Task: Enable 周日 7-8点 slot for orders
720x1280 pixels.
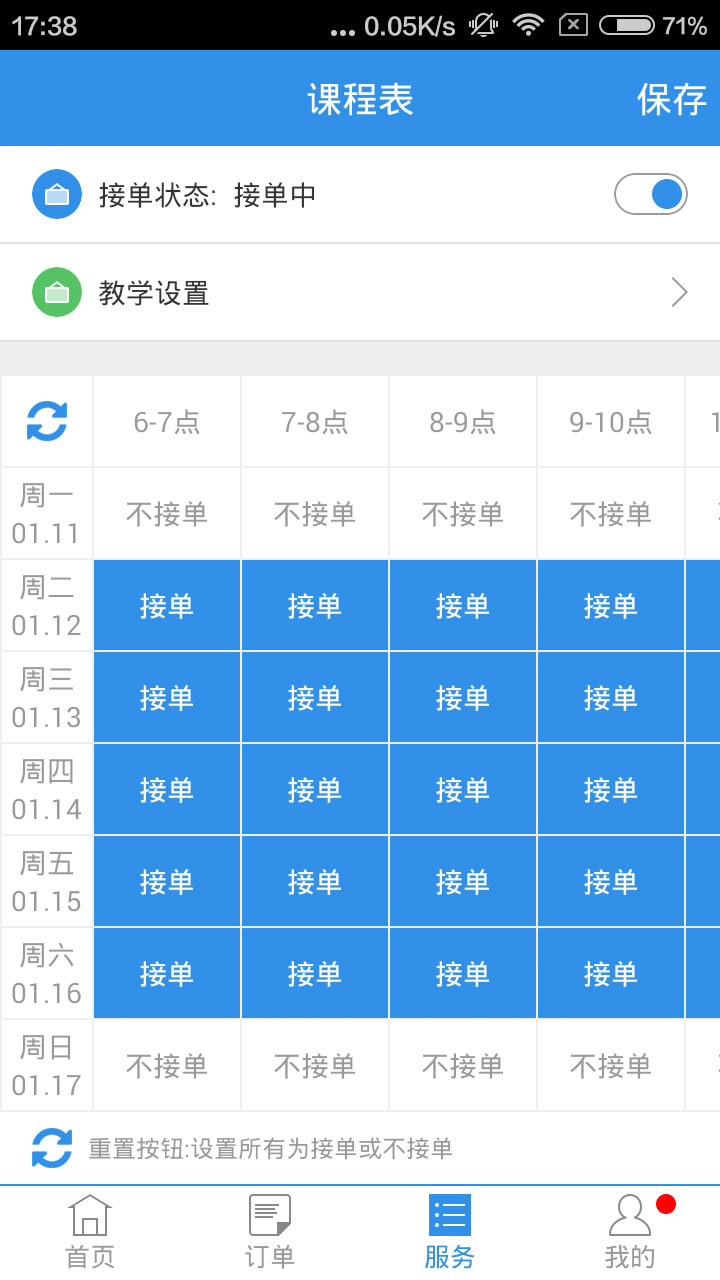Action: pos(315,1066)
